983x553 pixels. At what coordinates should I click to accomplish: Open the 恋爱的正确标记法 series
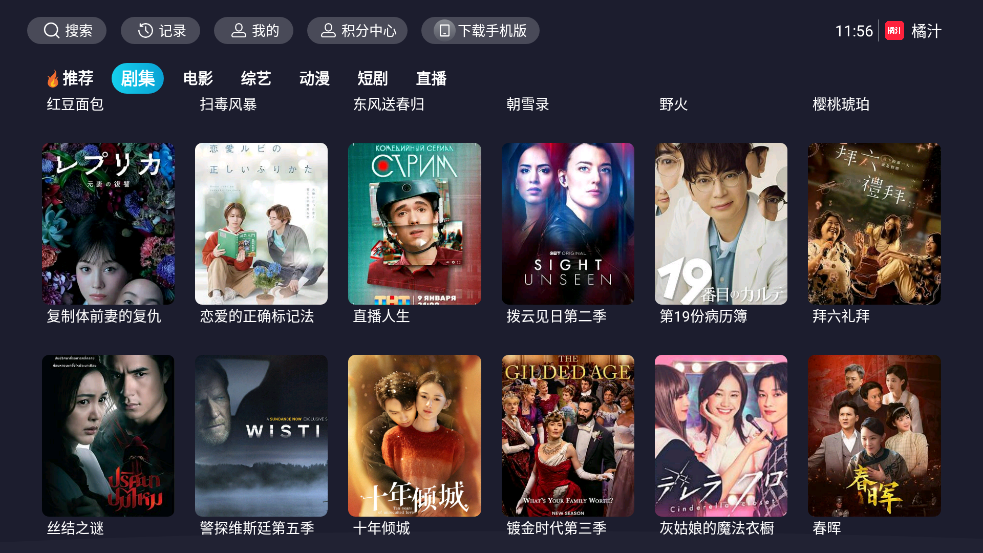tap(261, 224)
